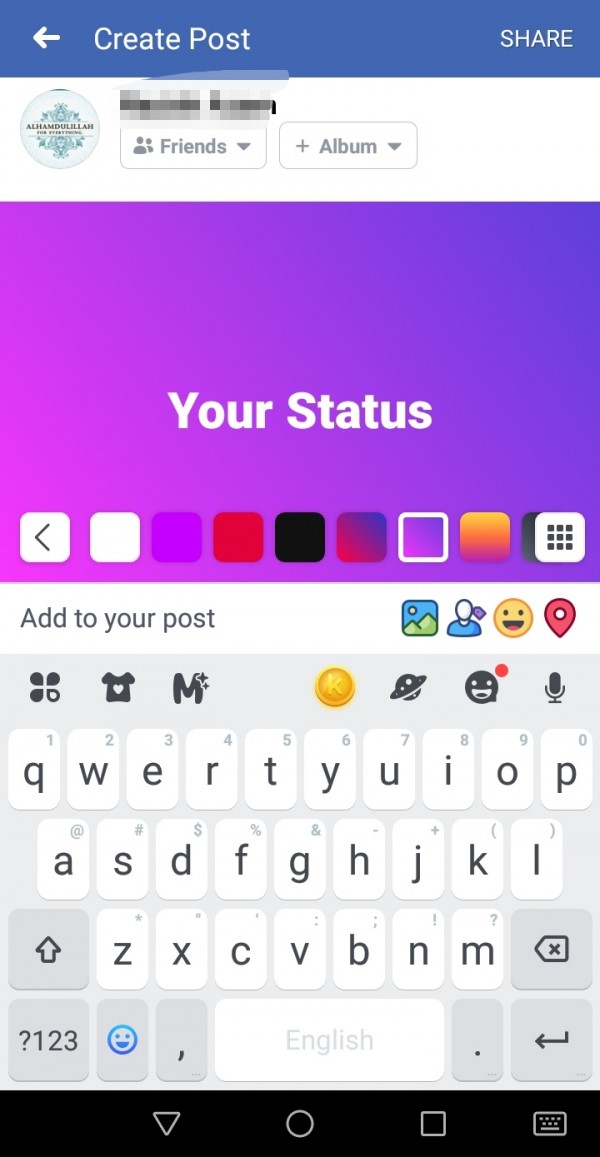Open keyboard themes shirt icon

click(x=118, y=687)
